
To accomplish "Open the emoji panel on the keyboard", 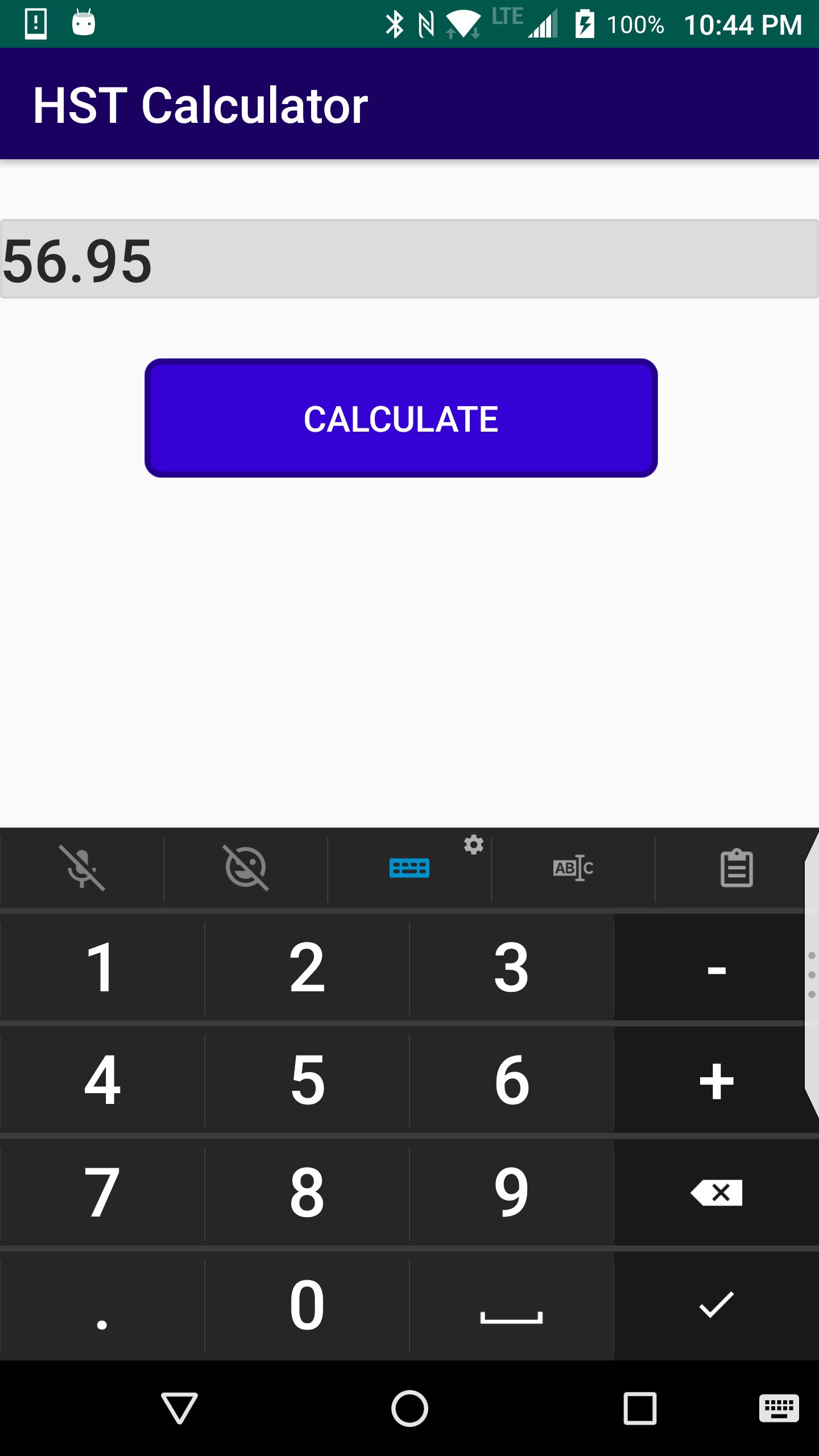I will pos(246,868).
